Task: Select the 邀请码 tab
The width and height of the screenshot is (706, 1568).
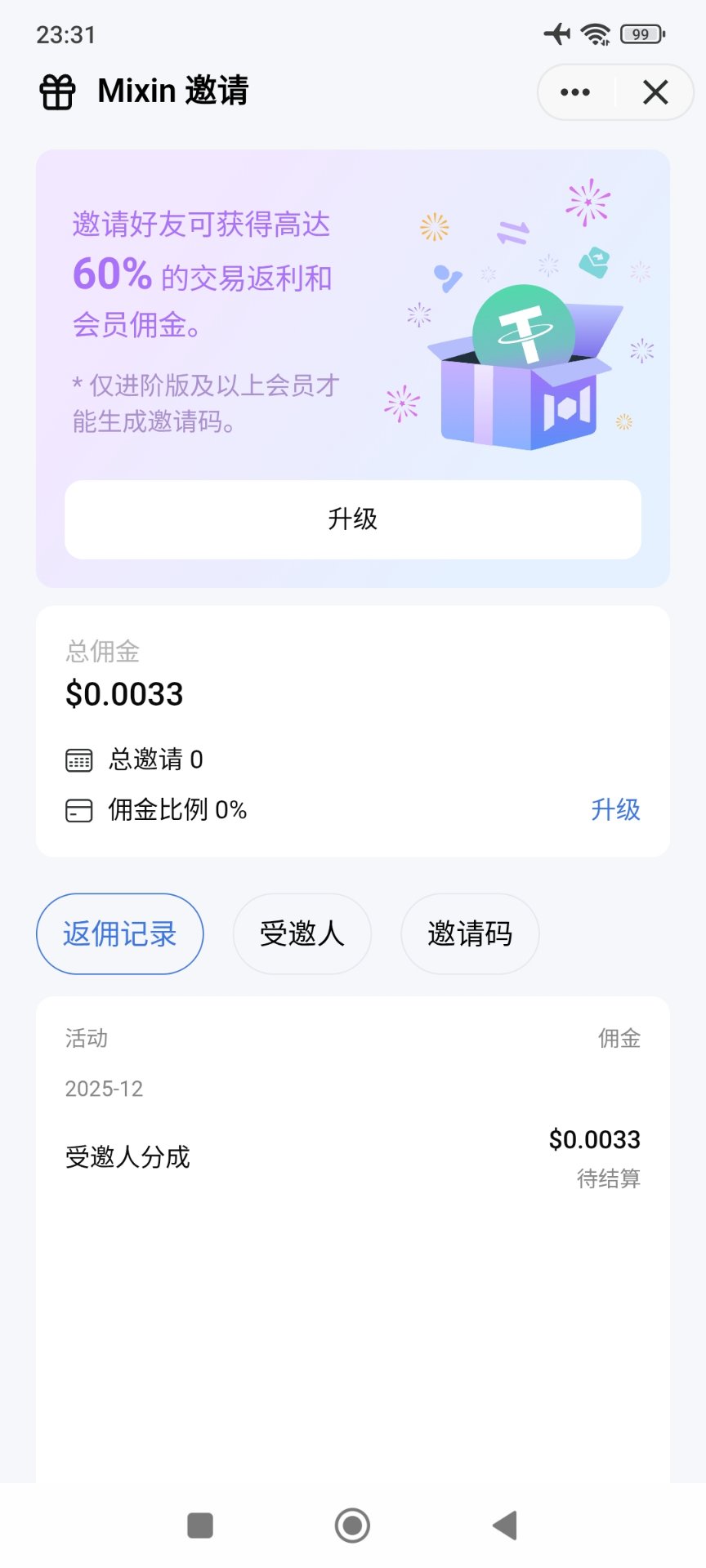Action: tap(470, 933)
